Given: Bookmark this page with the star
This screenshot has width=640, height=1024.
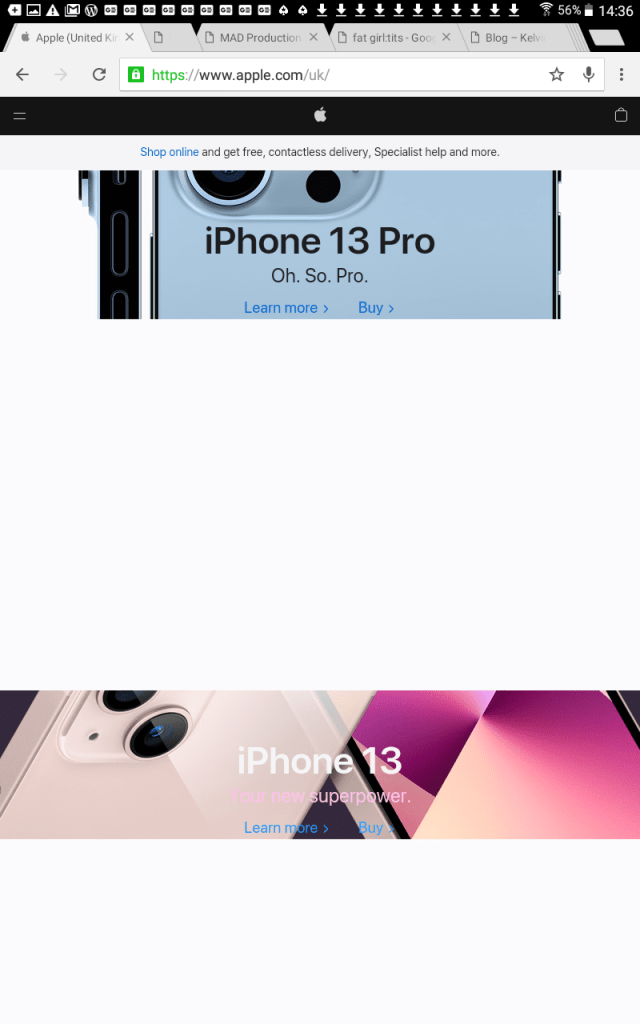Looking at the screenshot, I should pyautogui.click(x=557, y=75).
